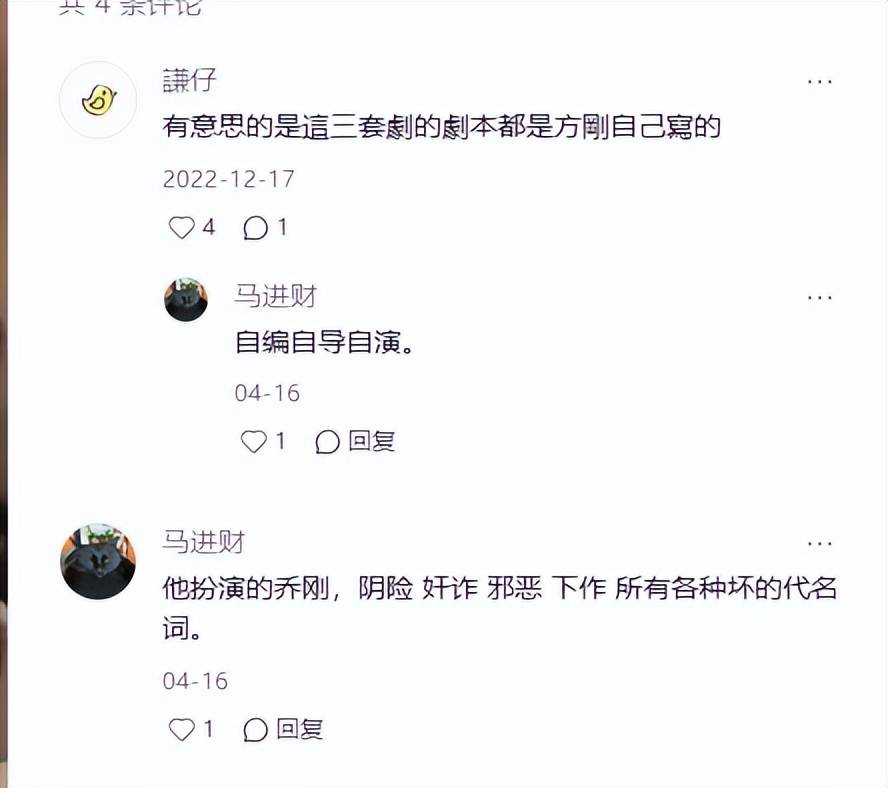View 马进财's profile from the 乔刚 comment
888x788 pixels.
[97, 562]
